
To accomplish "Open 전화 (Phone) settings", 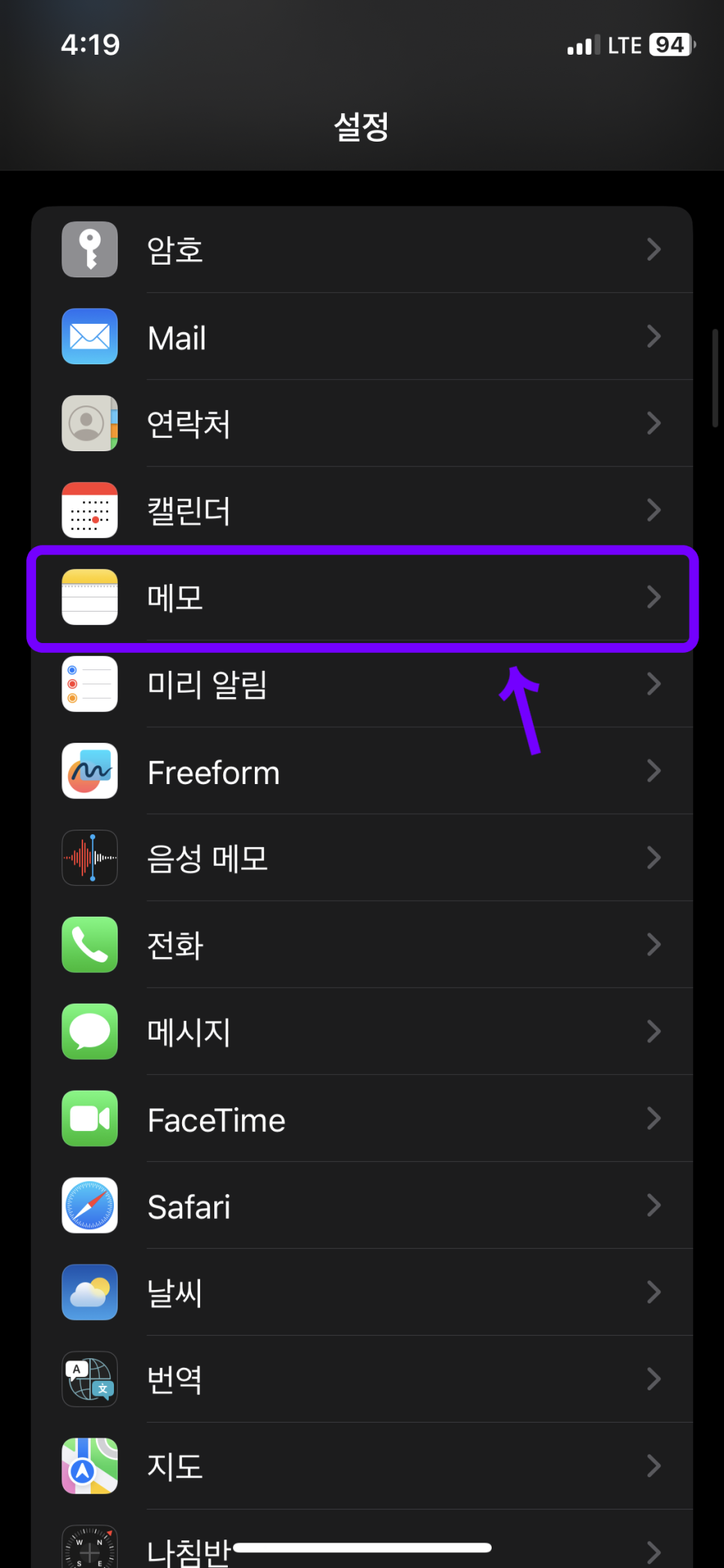I will pos(361,945).
